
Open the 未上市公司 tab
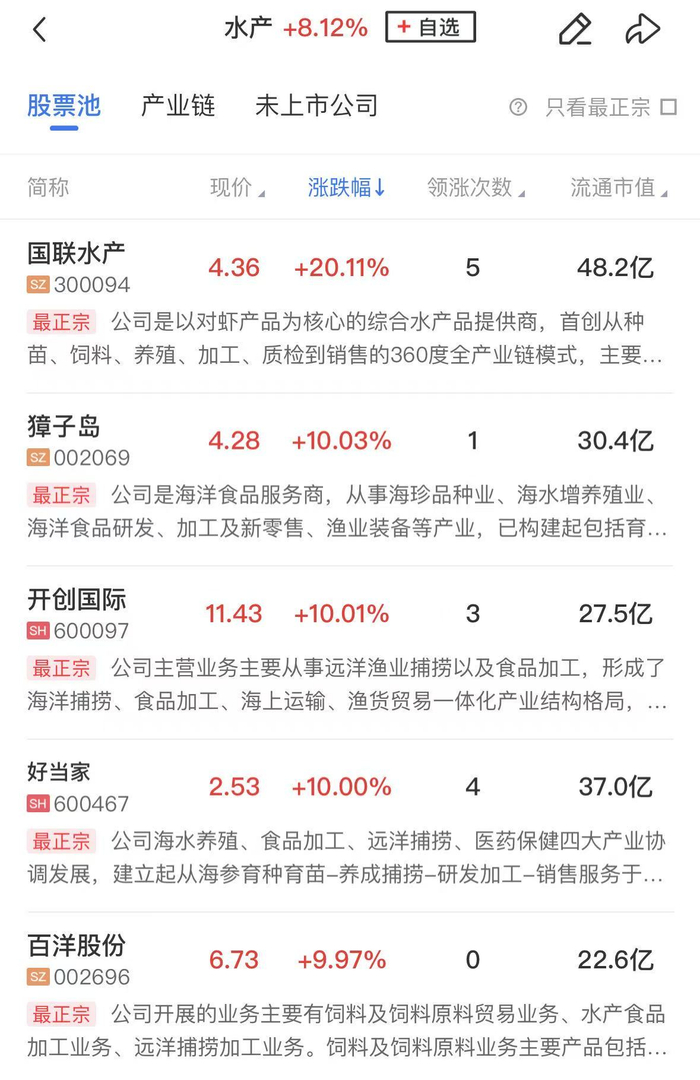316,106
